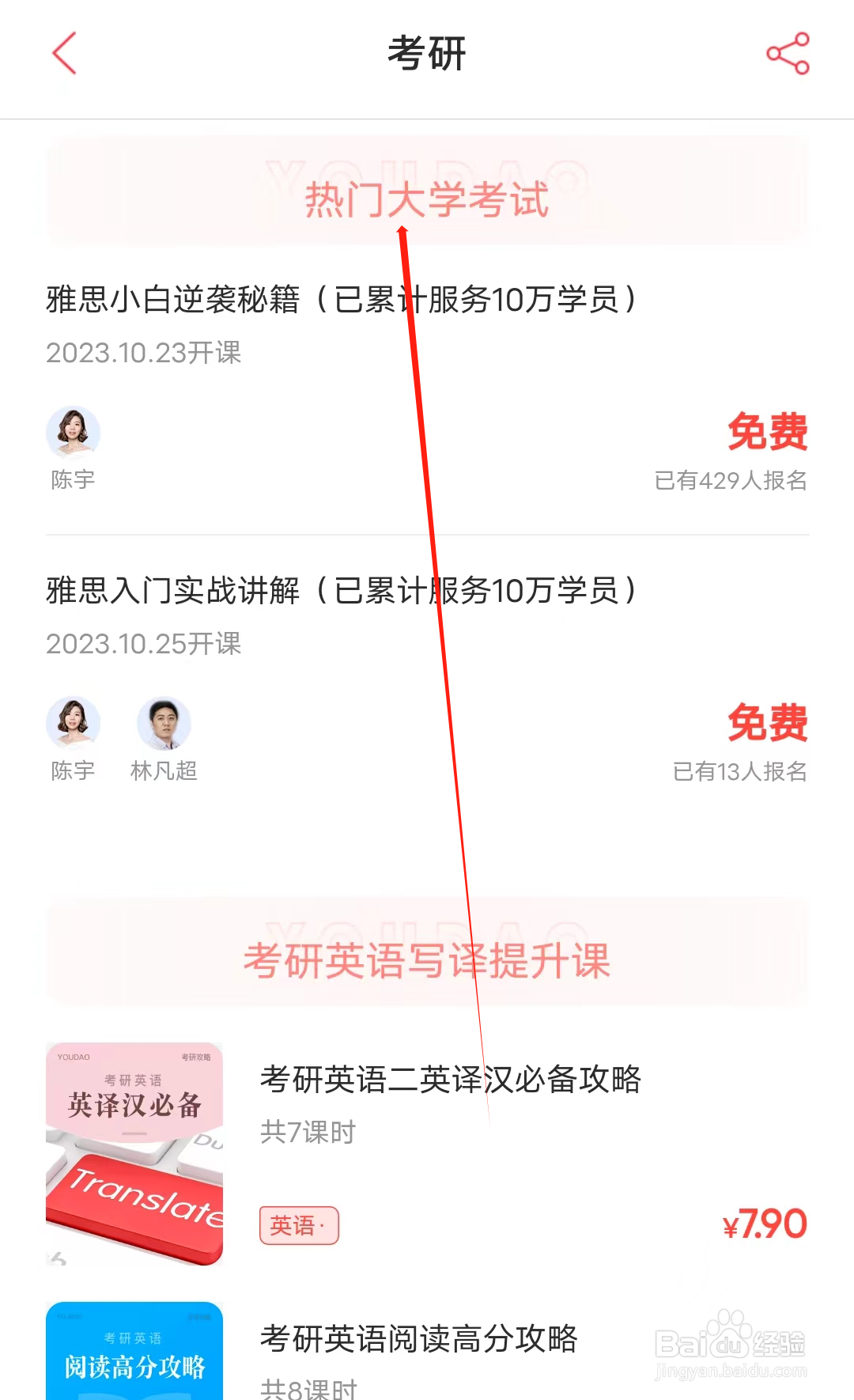This screenshot has height=1400, width=854.
Task: Tap the 2023.10.25开课 date text
Action: tap(144, 645)
